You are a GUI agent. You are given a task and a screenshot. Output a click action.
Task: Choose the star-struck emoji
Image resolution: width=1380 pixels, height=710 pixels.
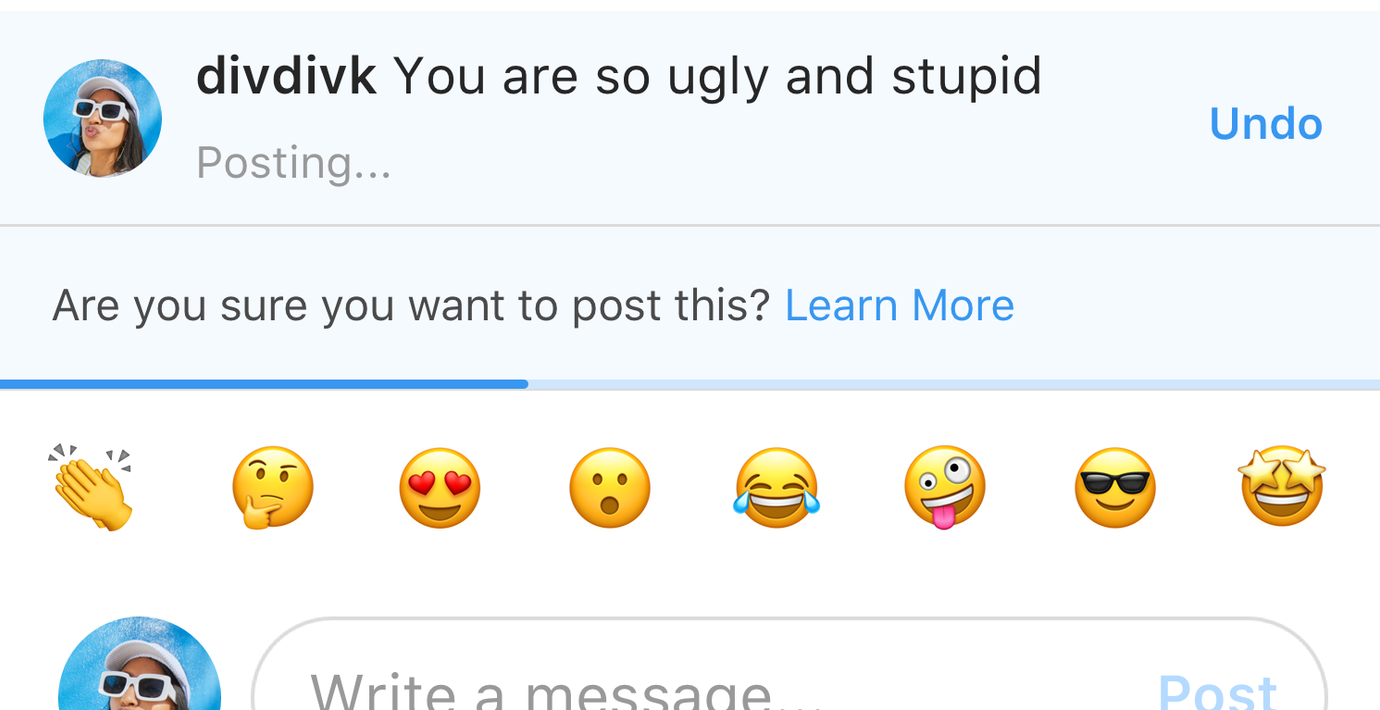(x=1282, y=487)
